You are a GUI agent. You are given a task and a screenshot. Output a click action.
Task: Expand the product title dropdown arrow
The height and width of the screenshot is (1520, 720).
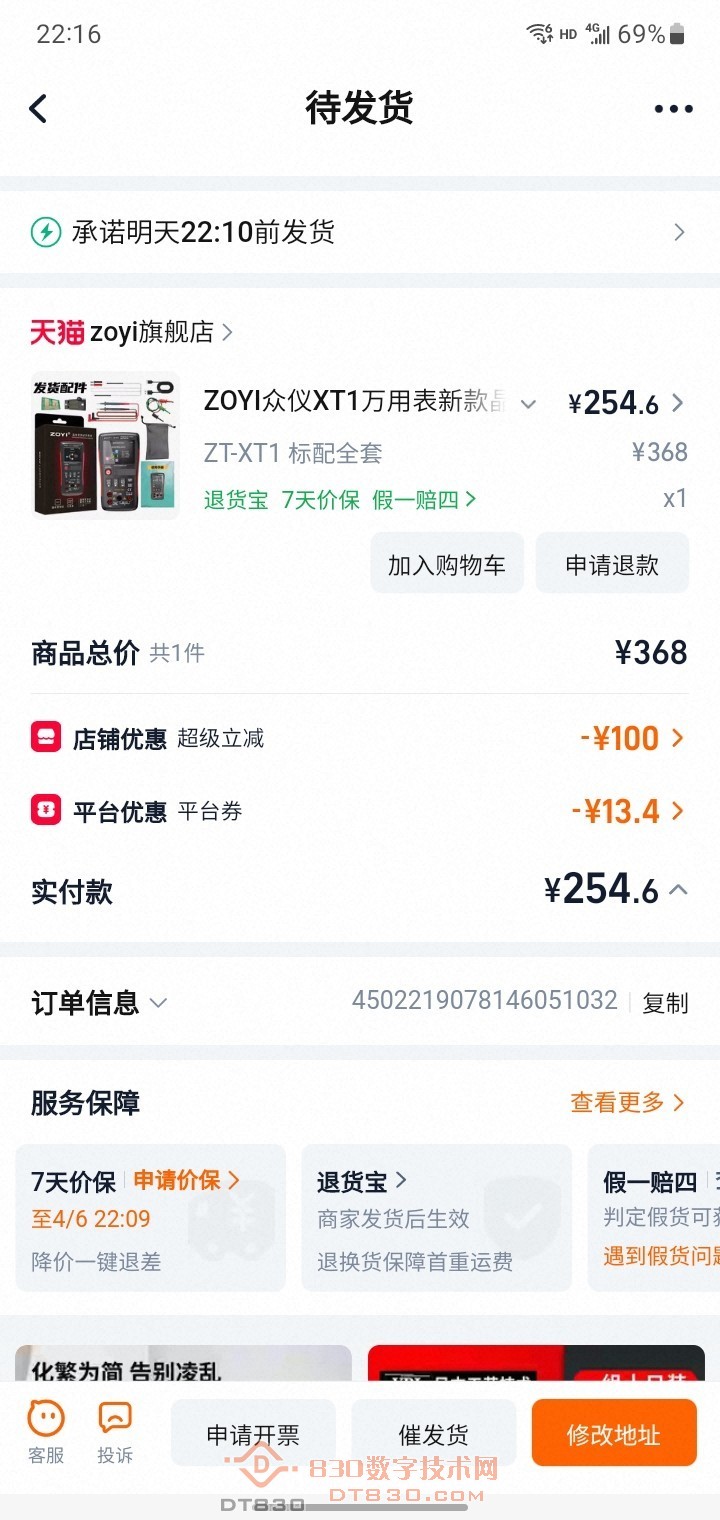pos(527,404)
